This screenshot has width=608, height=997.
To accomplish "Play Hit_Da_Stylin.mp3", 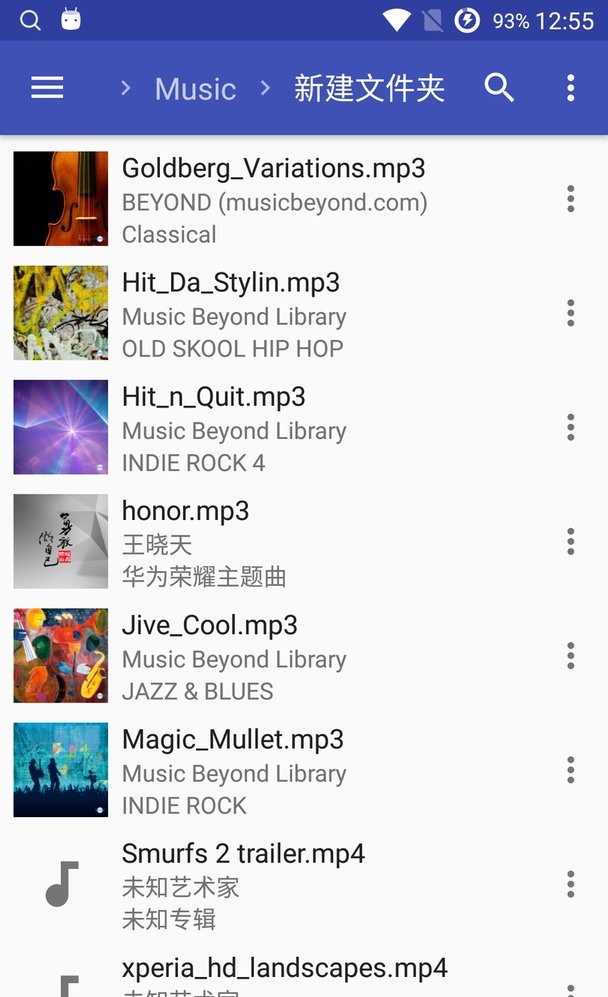I will point(231,283).
